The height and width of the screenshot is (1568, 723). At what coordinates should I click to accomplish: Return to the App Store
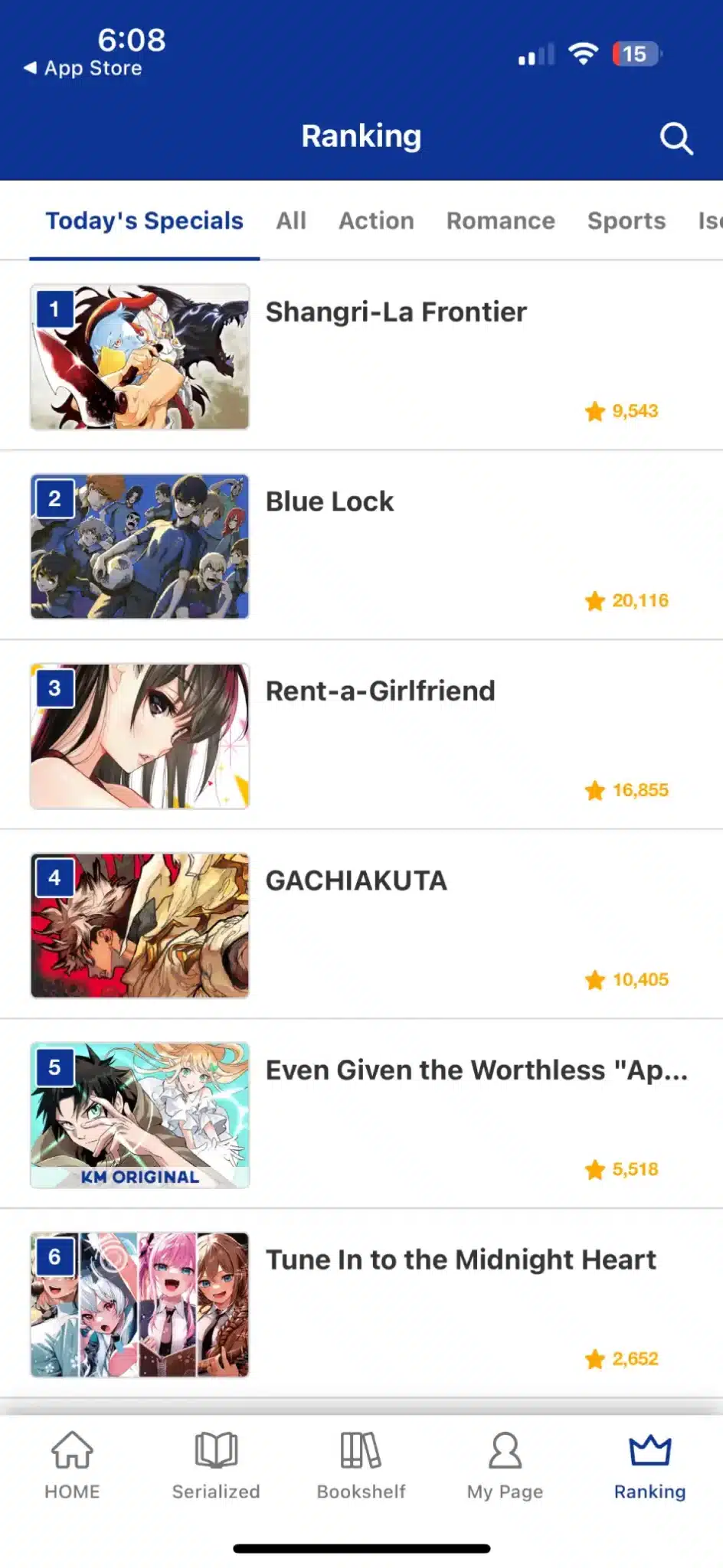tap(83, 68)
